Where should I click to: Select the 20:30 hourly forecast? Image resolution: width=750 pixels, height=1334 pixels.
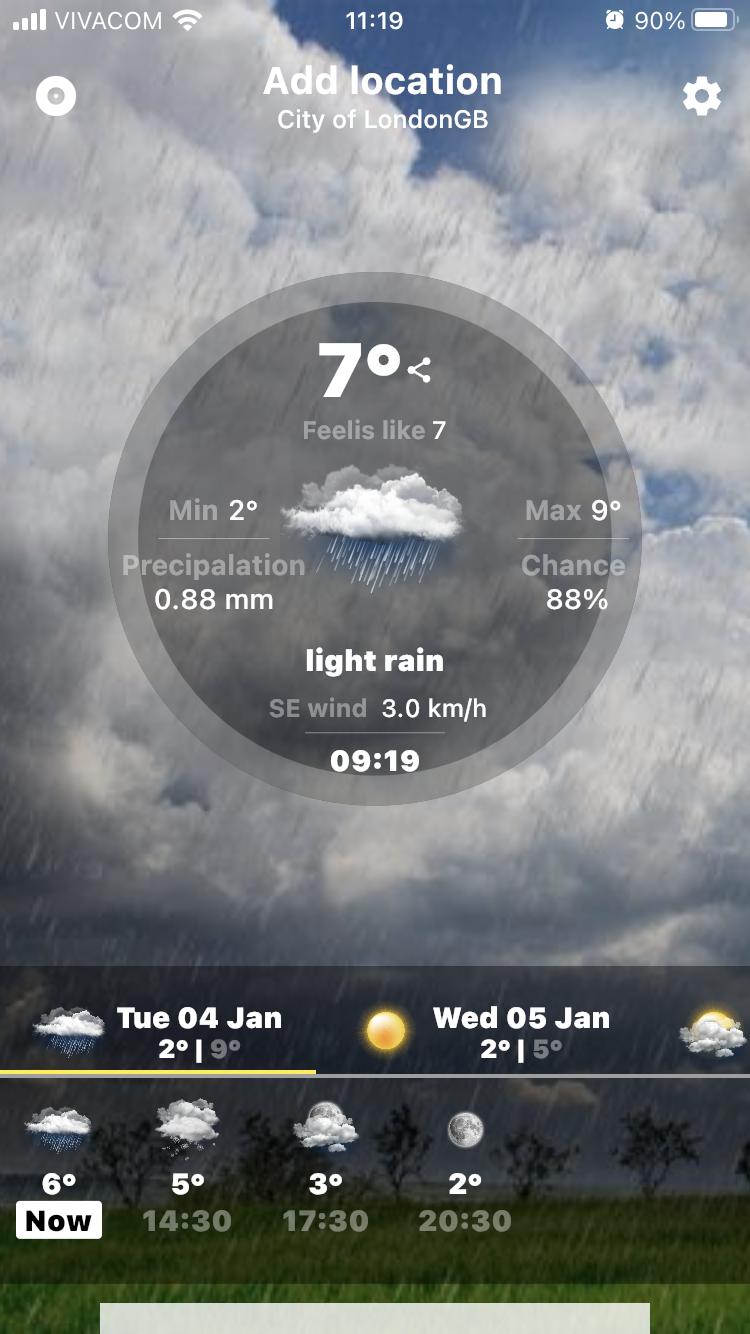click(x=465, y=1169)
